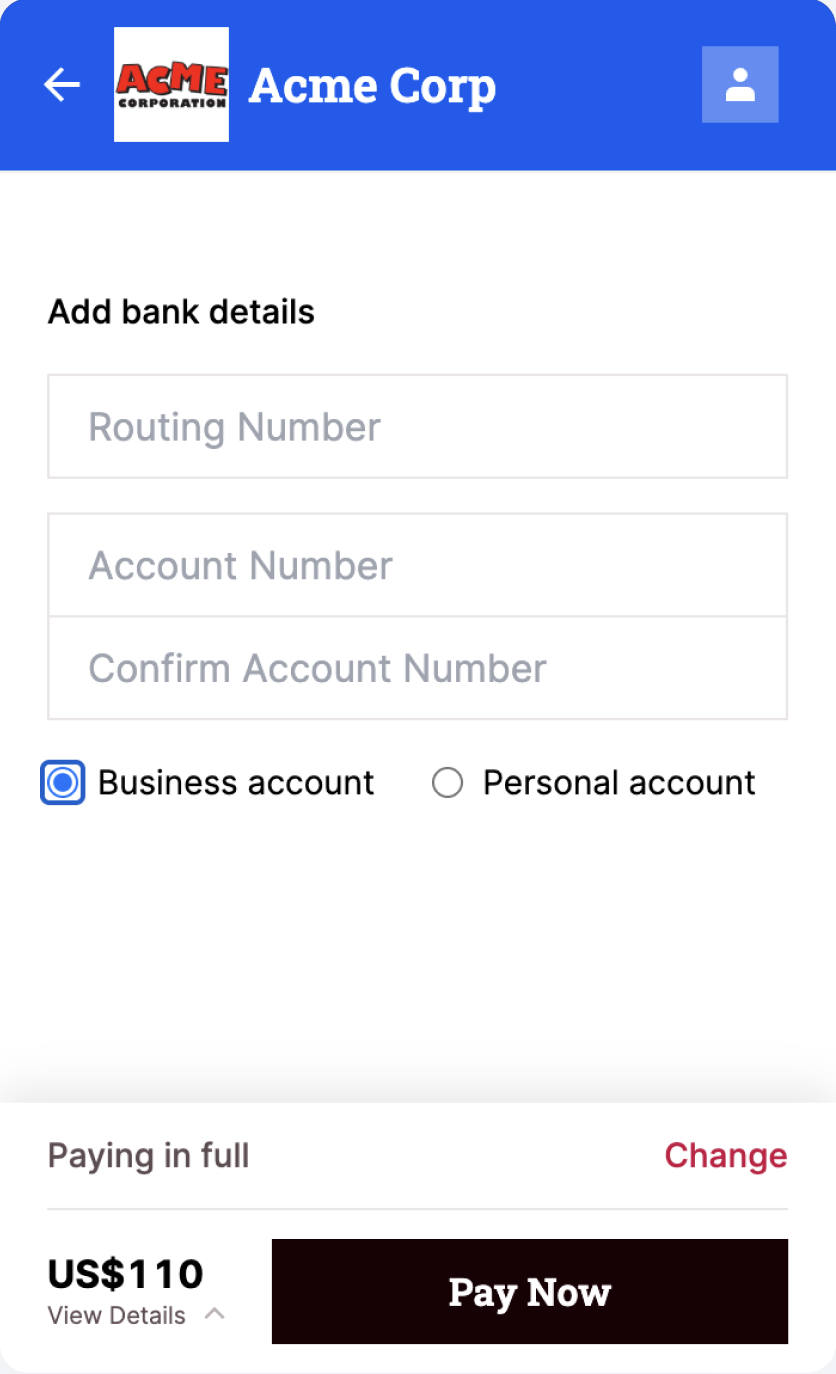Tap the Account Number field

pyautogui.click(x=417, y=566)
